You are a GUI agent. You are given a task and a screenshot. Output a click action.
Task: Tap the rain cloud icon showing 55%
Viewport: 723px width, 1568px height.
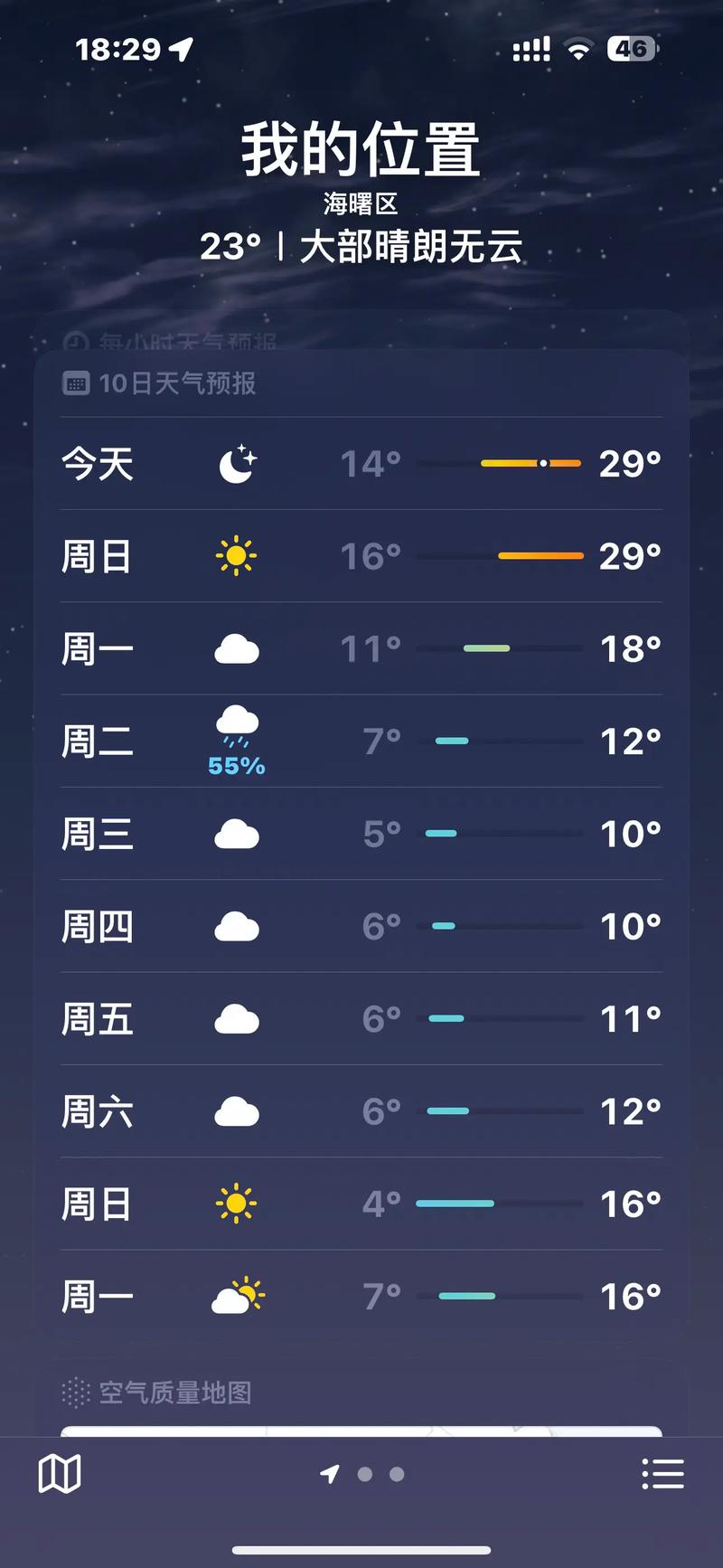(236, 723)
